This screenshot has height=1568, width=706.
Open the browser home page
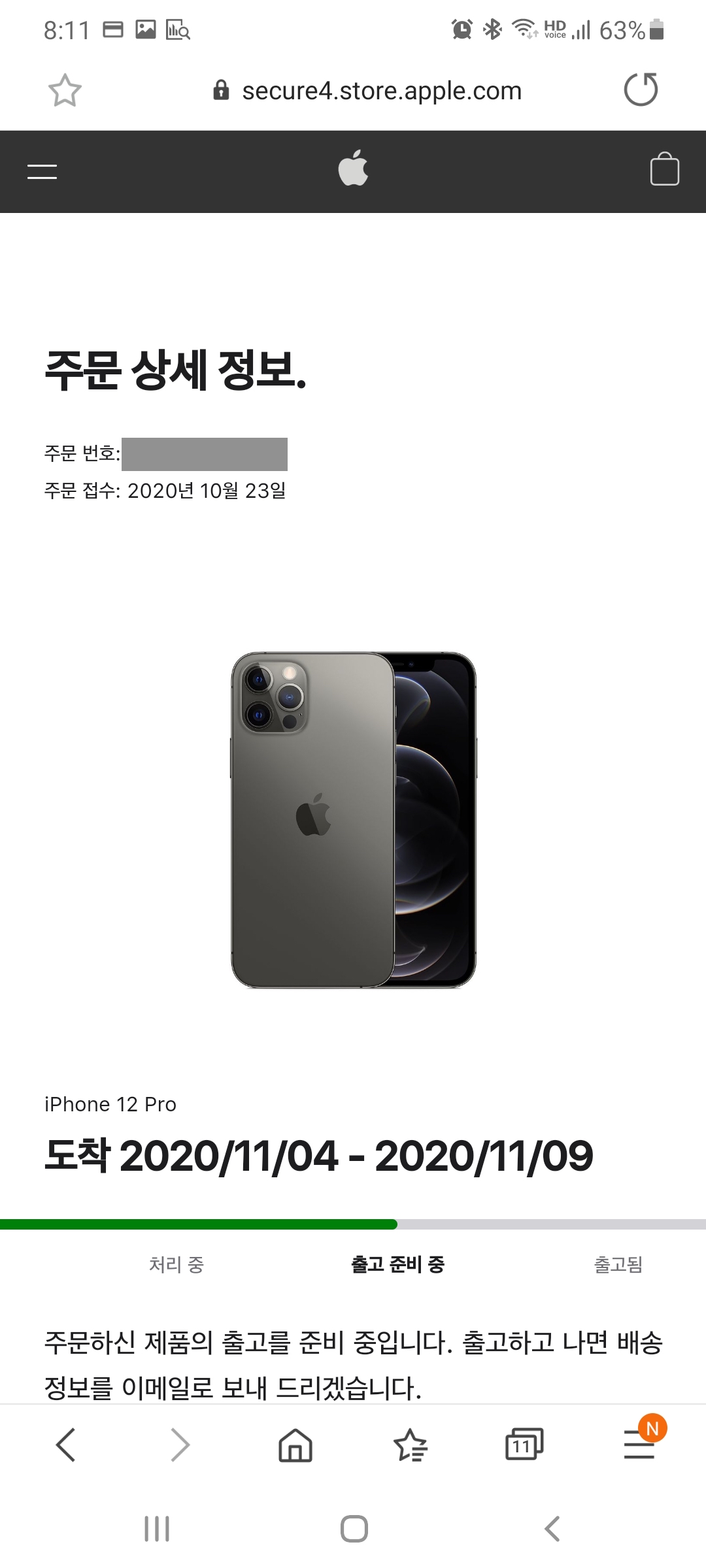tap(295, 1445)
